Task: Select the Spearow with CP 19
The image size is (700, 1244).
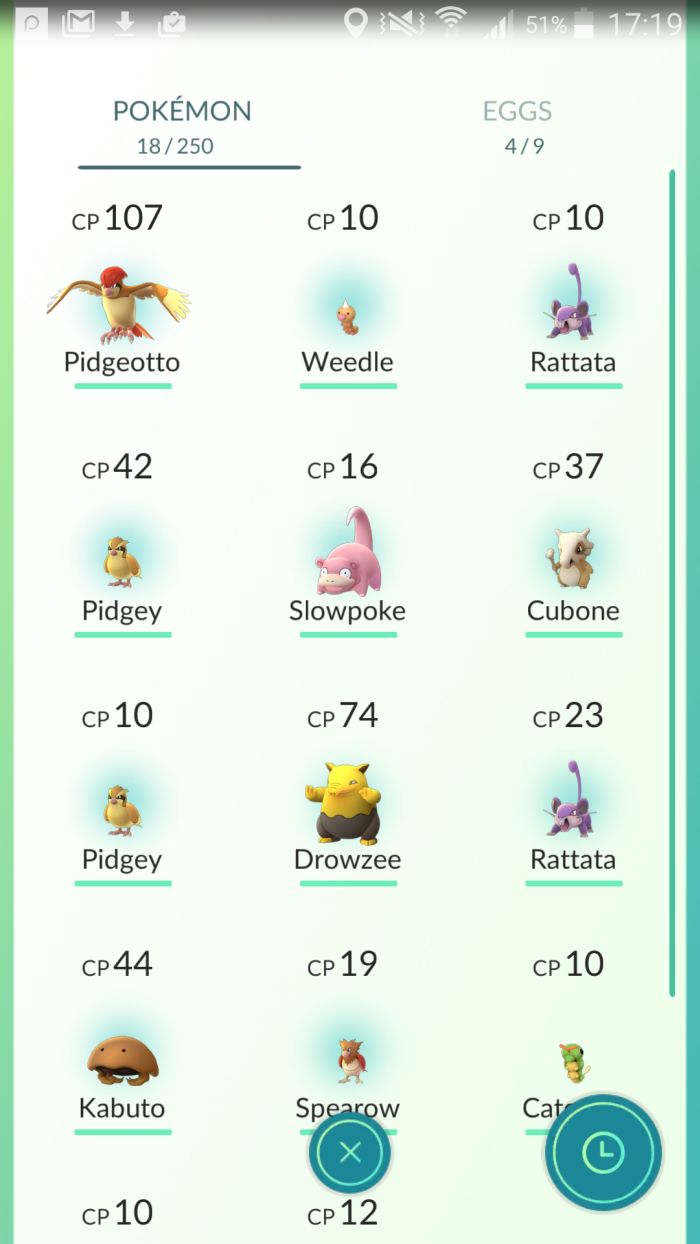Action: (x=347, y=1060)
